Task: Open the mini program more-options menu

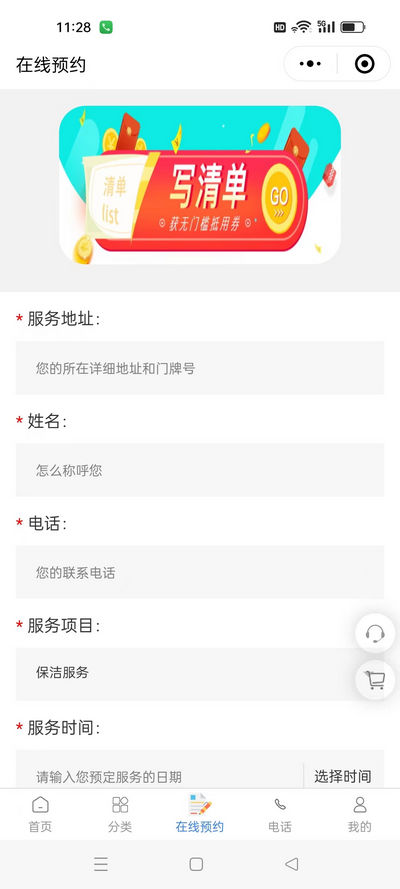Action: point(310,64)
